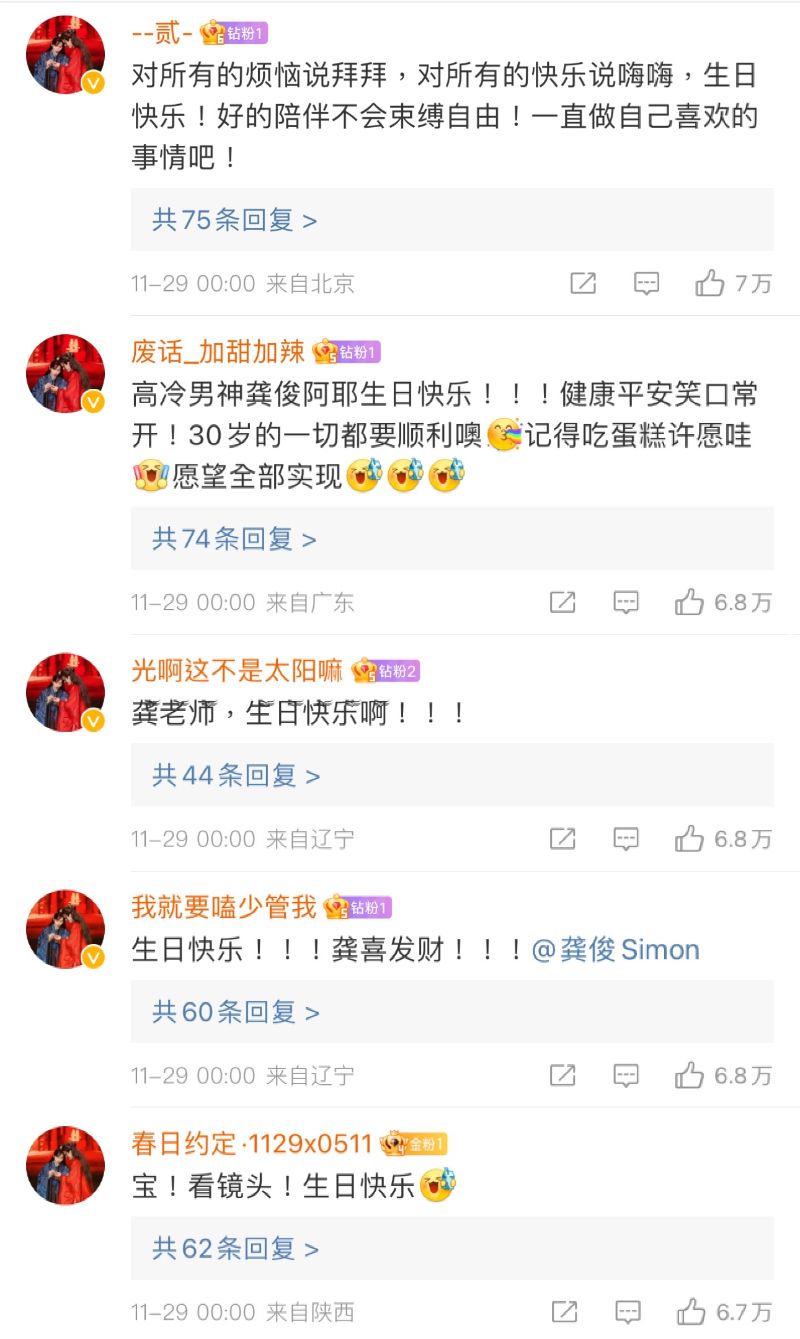Show 共60条回复 under 我就要嗑少管我's comment
800x1339 pixels.
(236, 1012)
